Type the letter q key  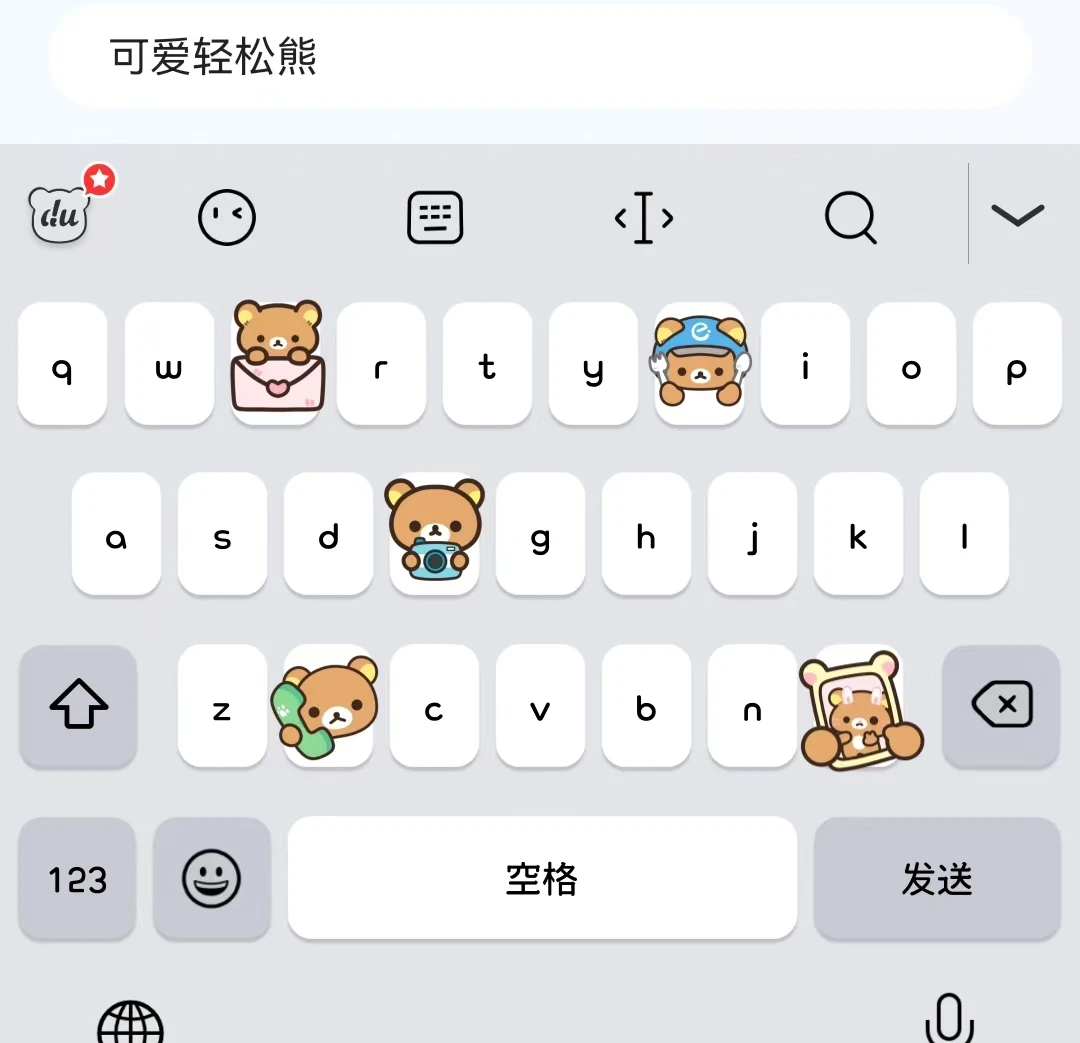pyautogui.click(x=62, y=367)
